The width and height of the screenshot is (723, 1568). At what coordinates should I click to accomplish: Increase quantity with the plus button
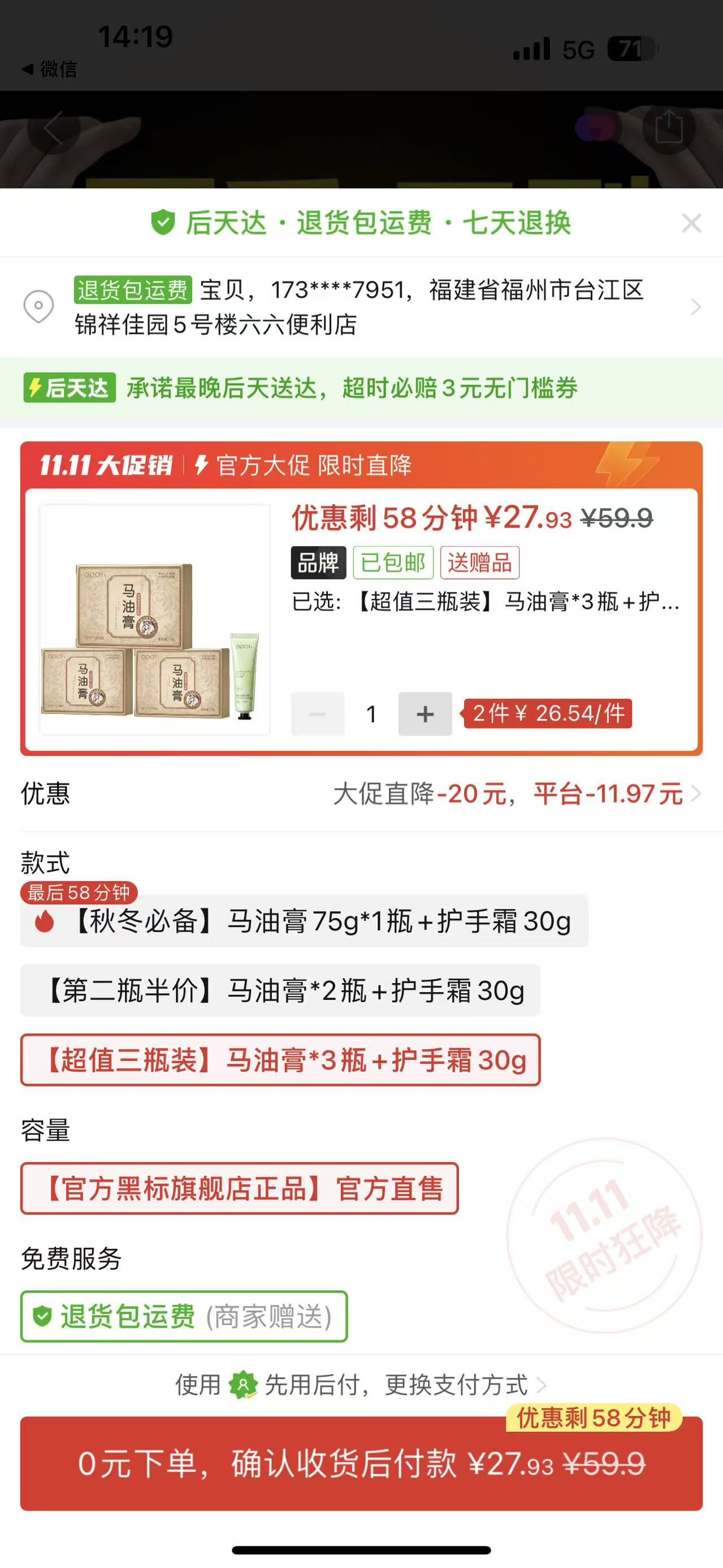(x=425, y=714)
